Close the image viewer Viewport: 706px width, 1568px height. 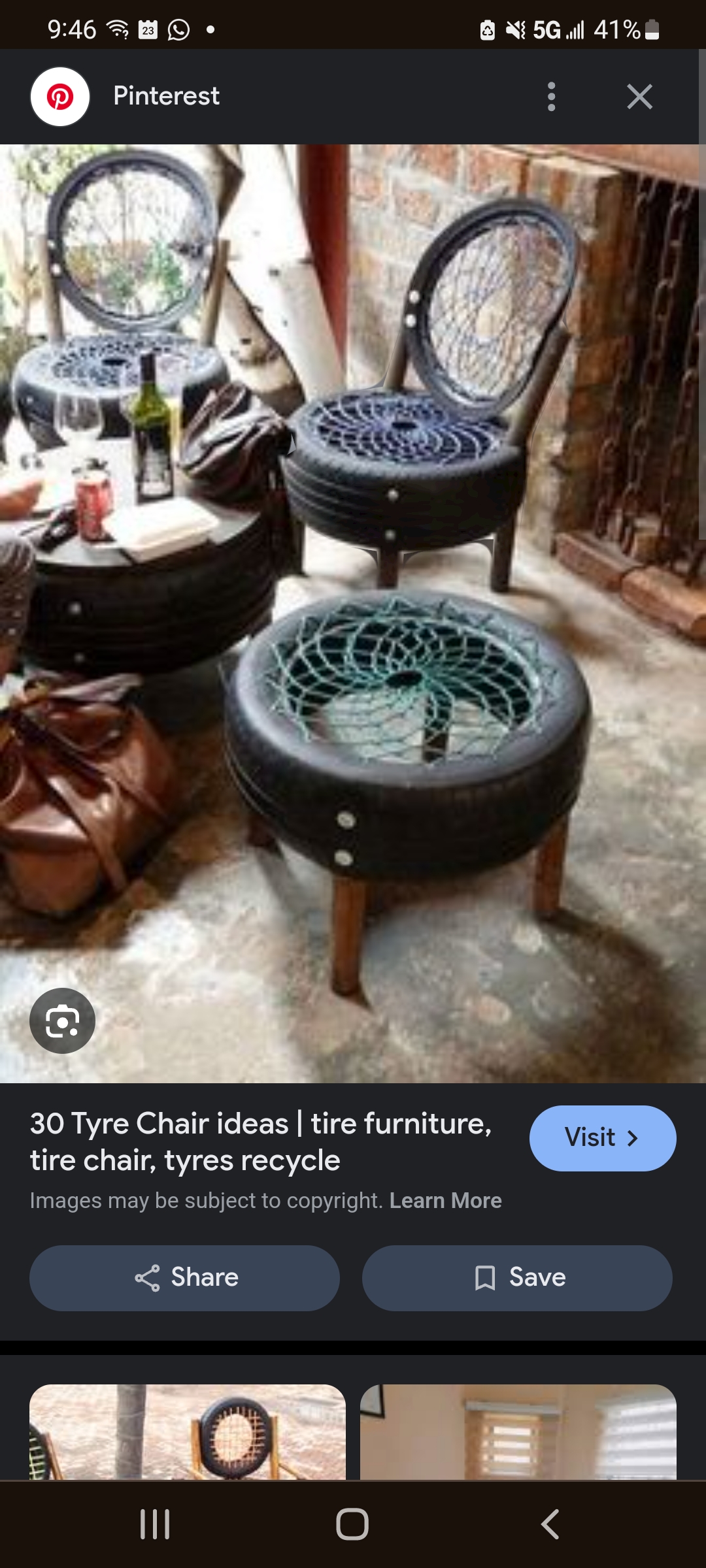[639, 97]
